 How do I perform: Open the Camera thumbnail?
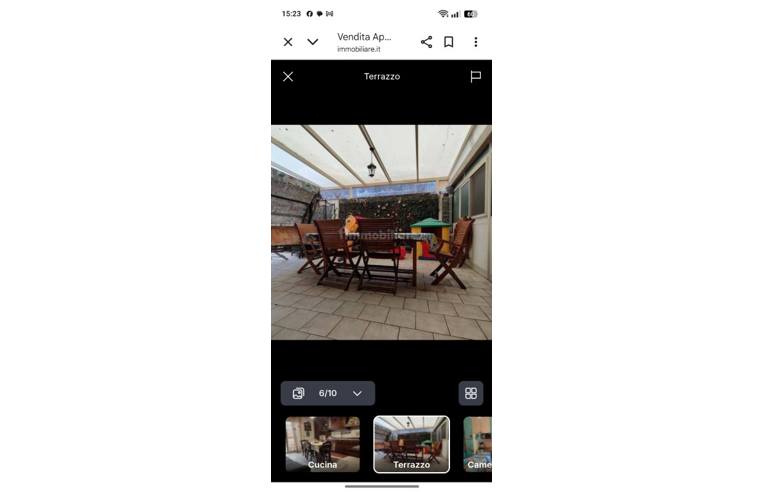coord(478,443)
